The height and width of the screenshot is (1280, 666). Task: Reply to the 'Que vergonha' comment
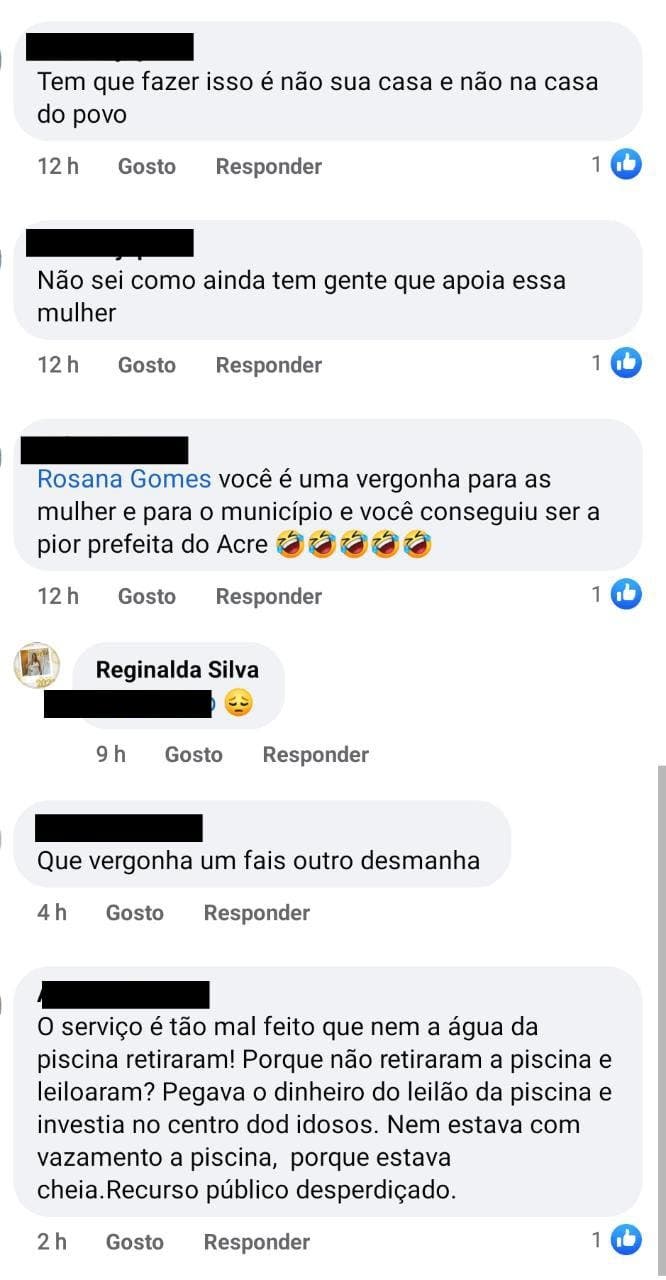(256, 913)
